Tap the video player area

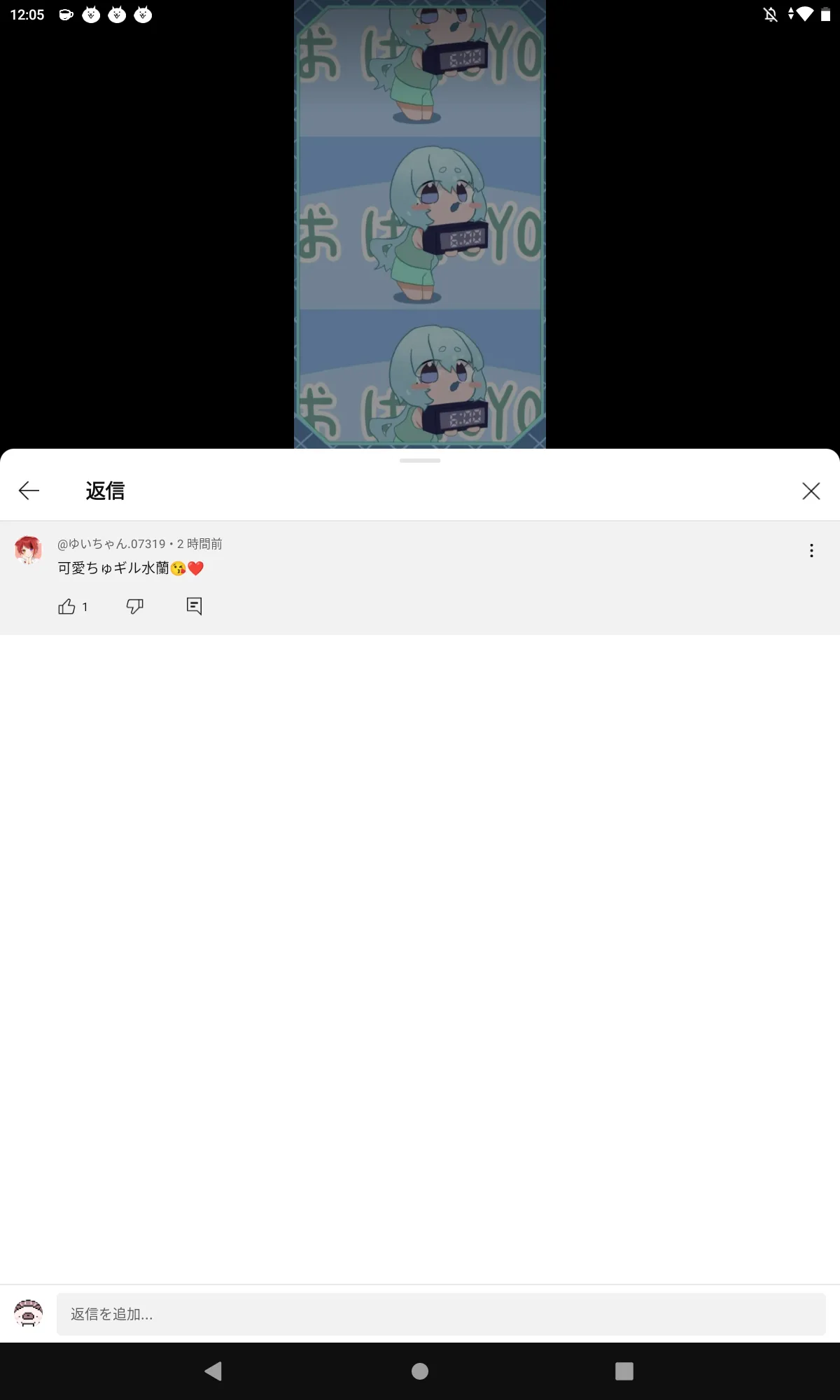[x=420, y=224]
